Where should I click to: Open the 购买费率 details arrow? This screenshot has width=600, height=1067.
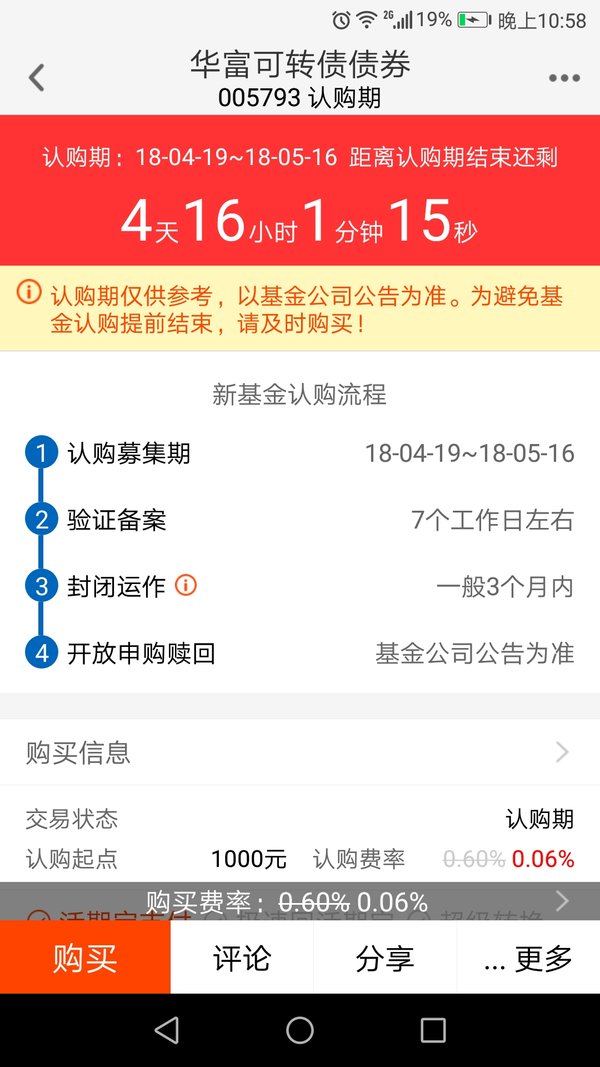(562, 901)
